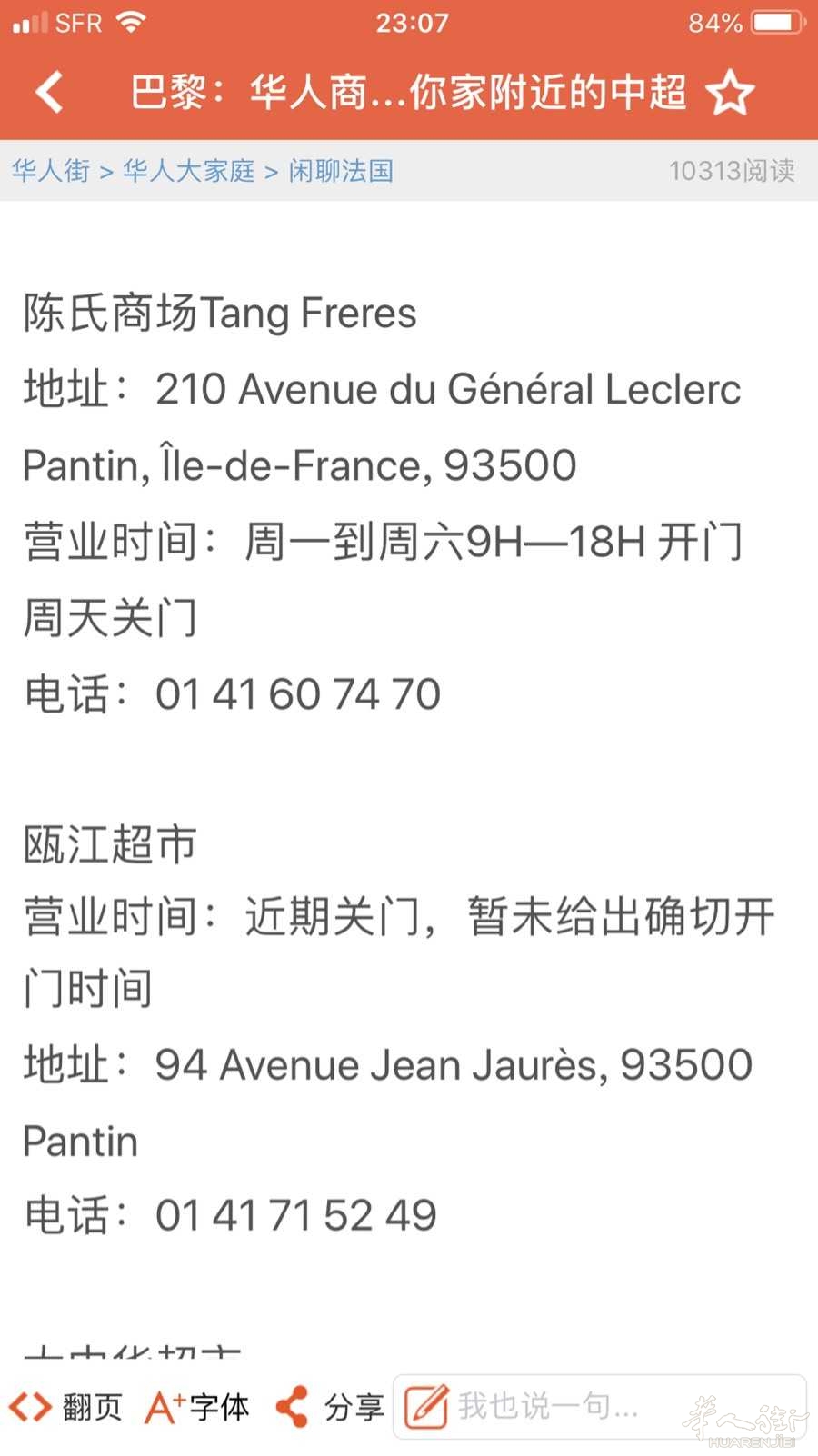818x1456 pixels.
Task: Open the 华人街 breadcrumb link
Action: 51,171
